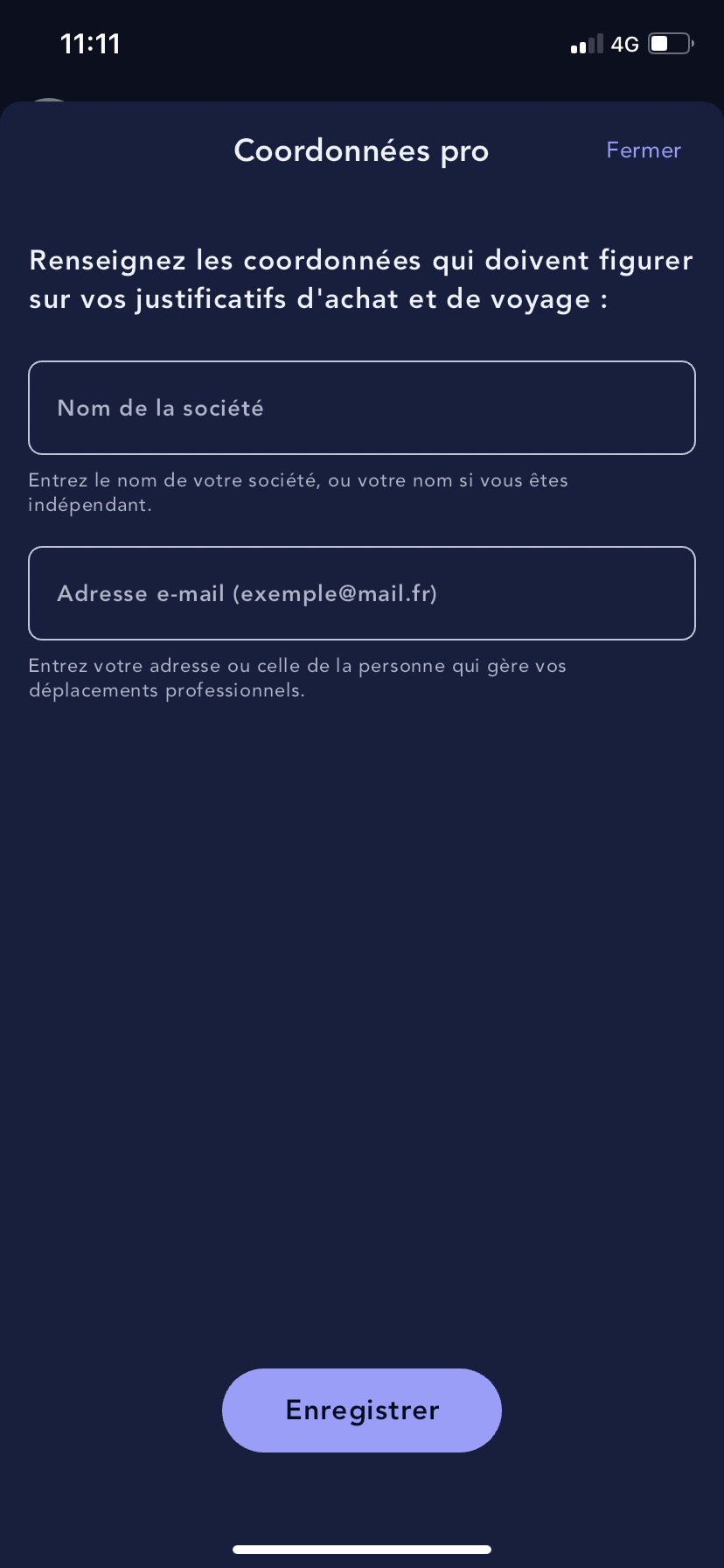Tap the Enregistrer button to save
Image resolution: width=724 pixels, height=1568 pixels.
[x=362, y=1410]
